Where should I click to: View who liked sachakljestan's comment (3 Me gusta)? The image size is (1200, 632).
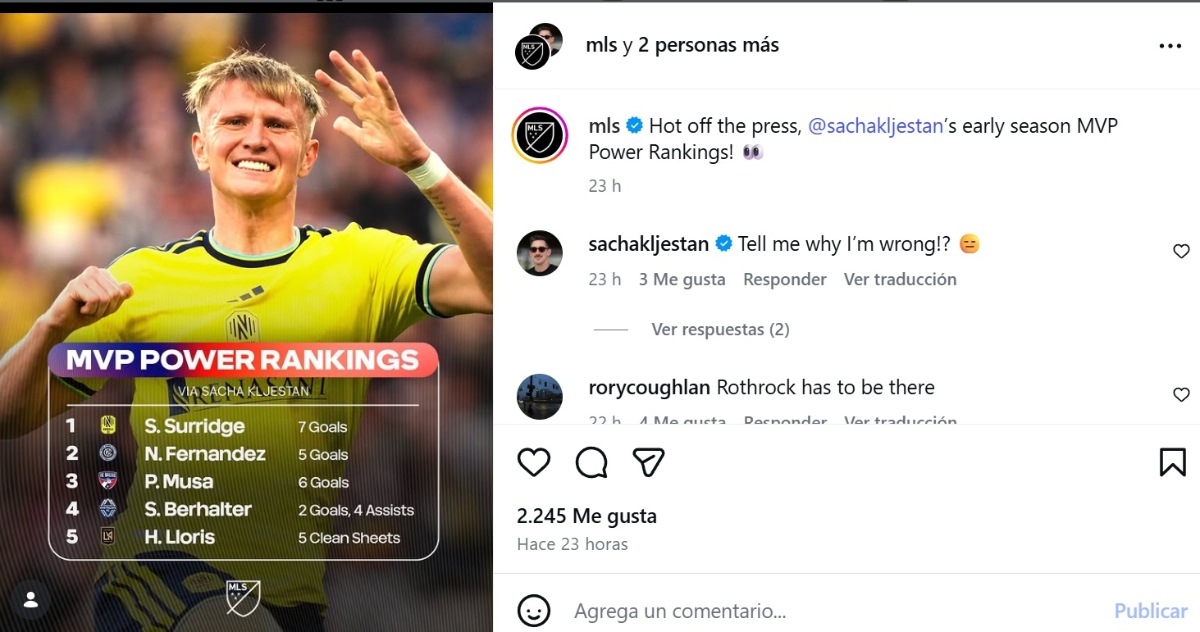(x=682, y=279)
